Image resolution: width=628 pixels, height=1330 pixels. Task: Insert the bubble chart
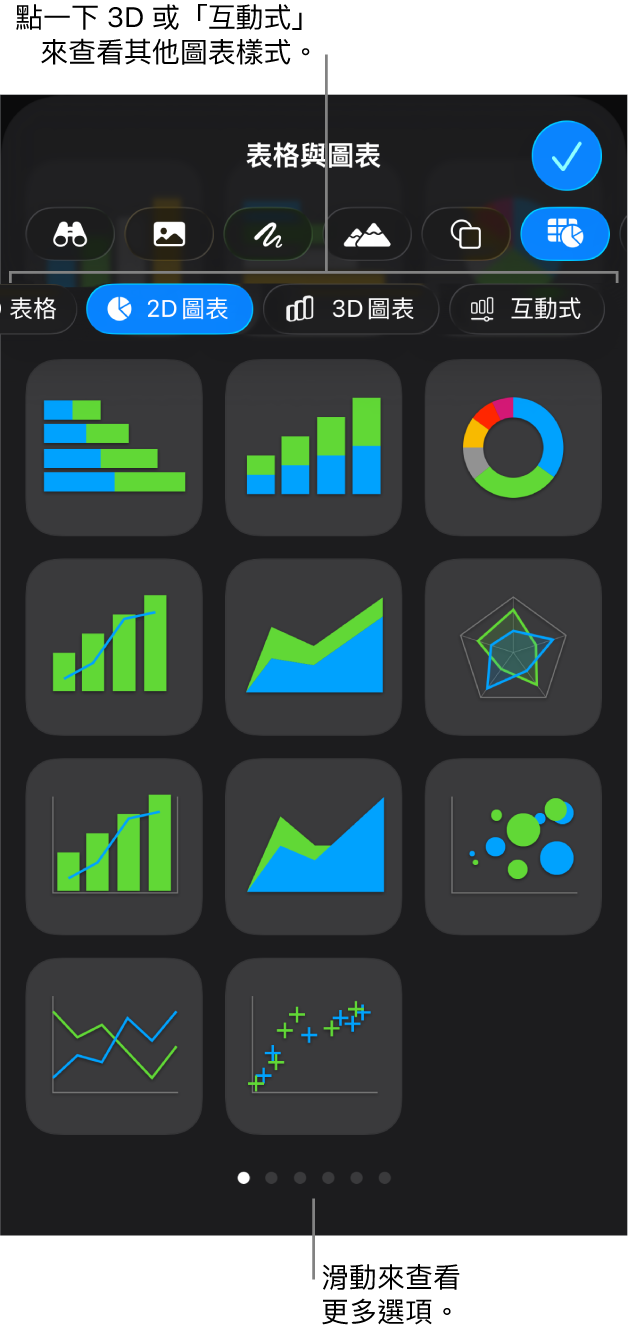pos(513,846)
